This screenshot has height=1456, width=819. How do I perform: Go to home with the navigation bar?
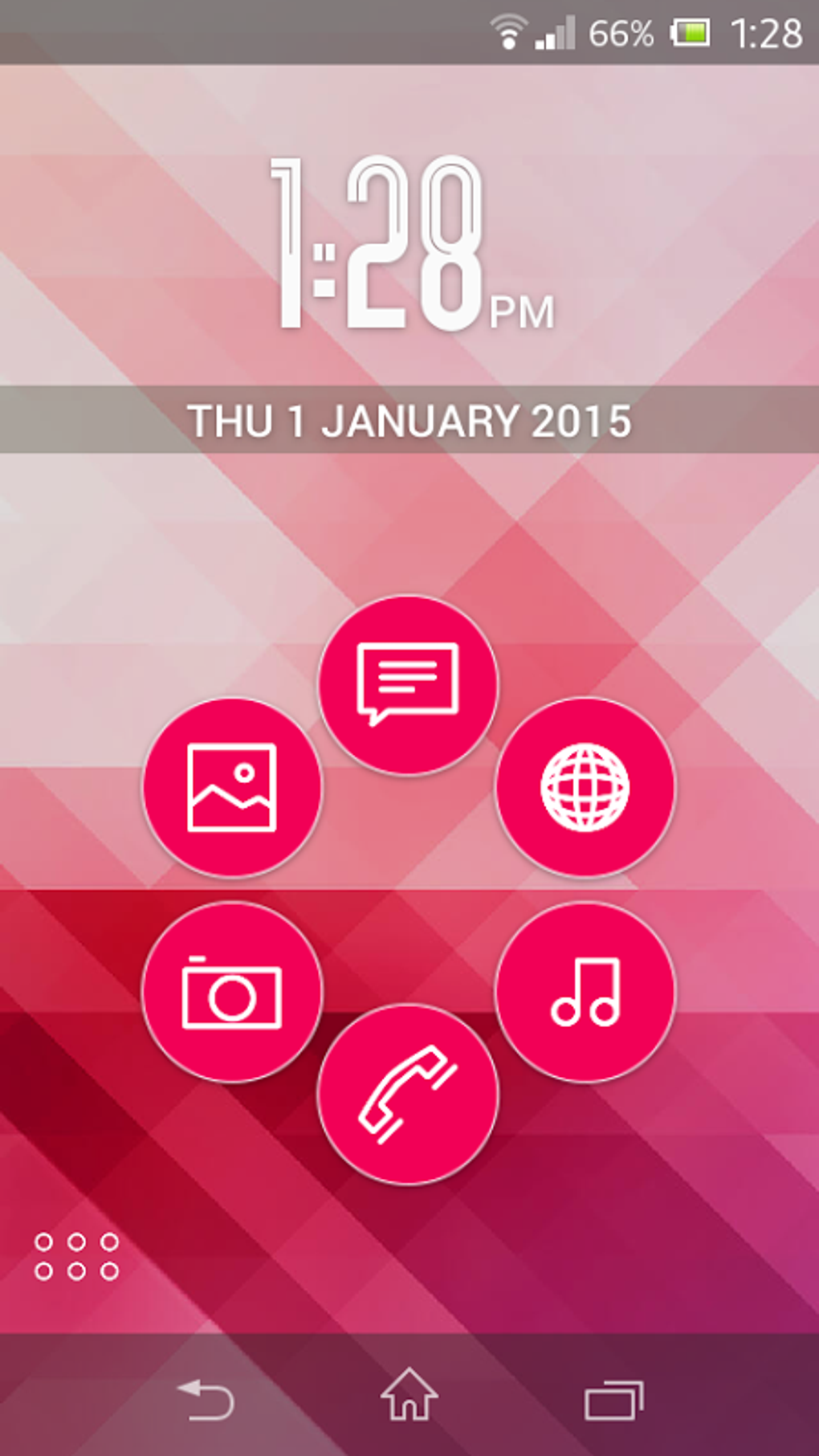[409, 1396]
